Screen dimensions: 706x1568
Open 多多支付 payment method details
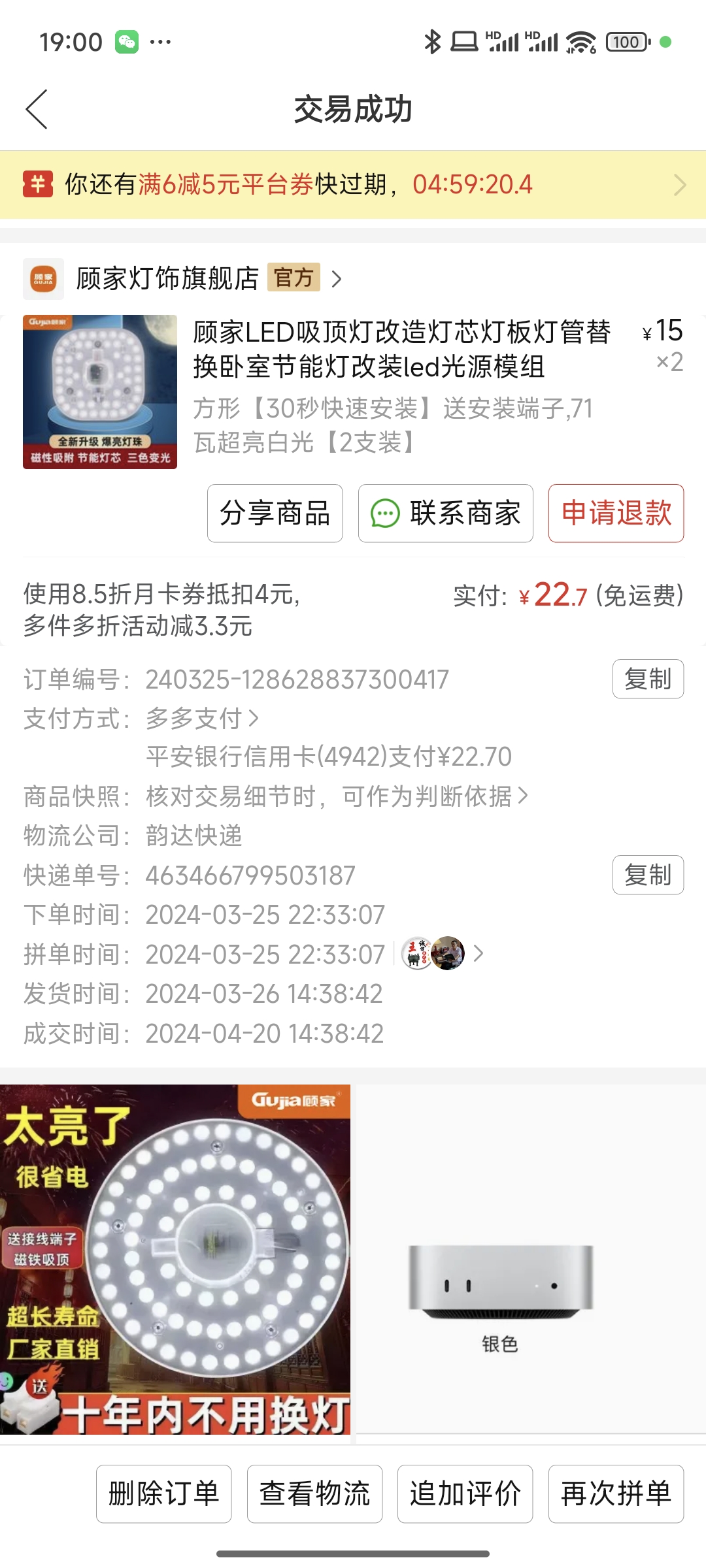203,719
